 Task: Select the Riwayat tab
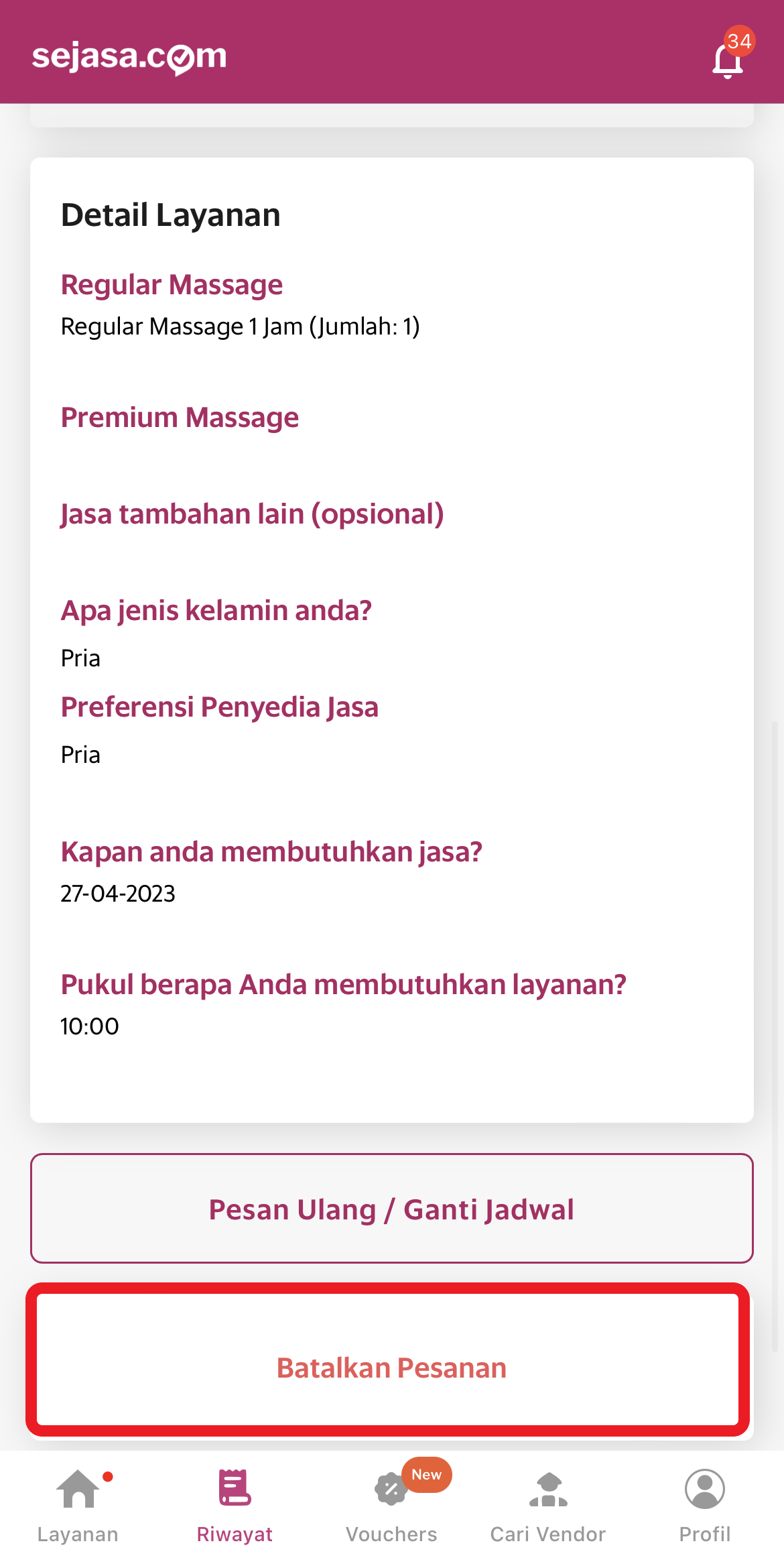[x=235, y=1506]
